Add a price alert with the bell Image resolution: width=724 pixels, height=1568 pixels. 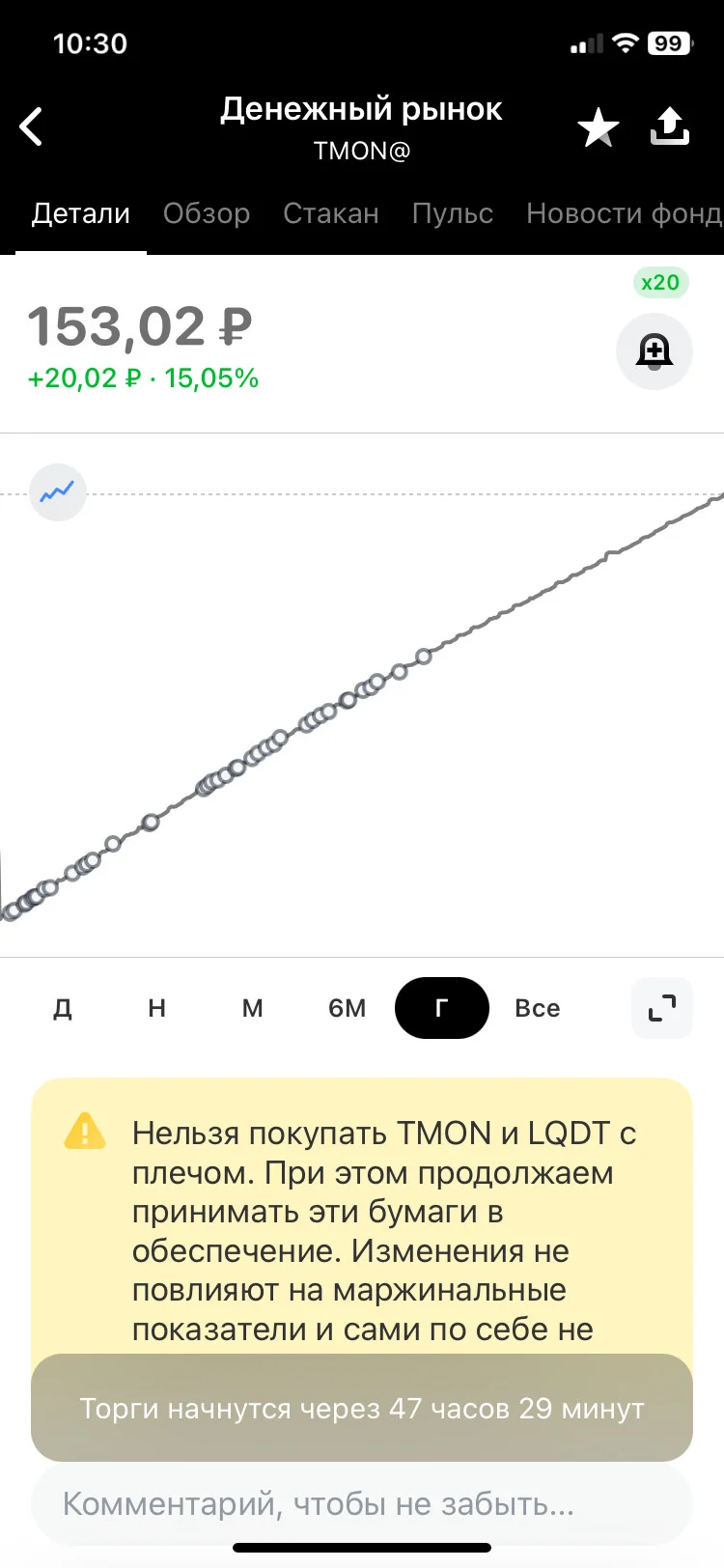[x=654, y=350]
